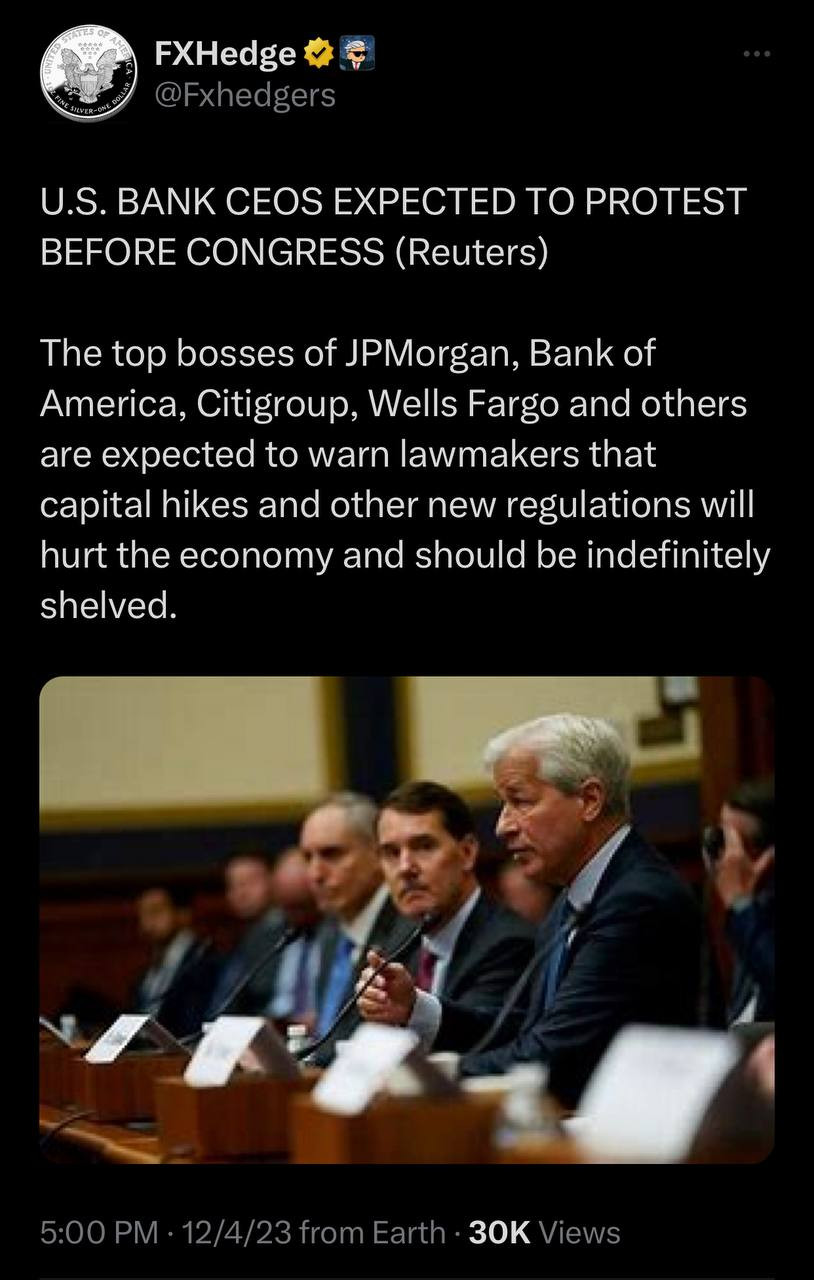Open the @Fxhedgers profile handle
814x1280 pixels.
[245, 95]
